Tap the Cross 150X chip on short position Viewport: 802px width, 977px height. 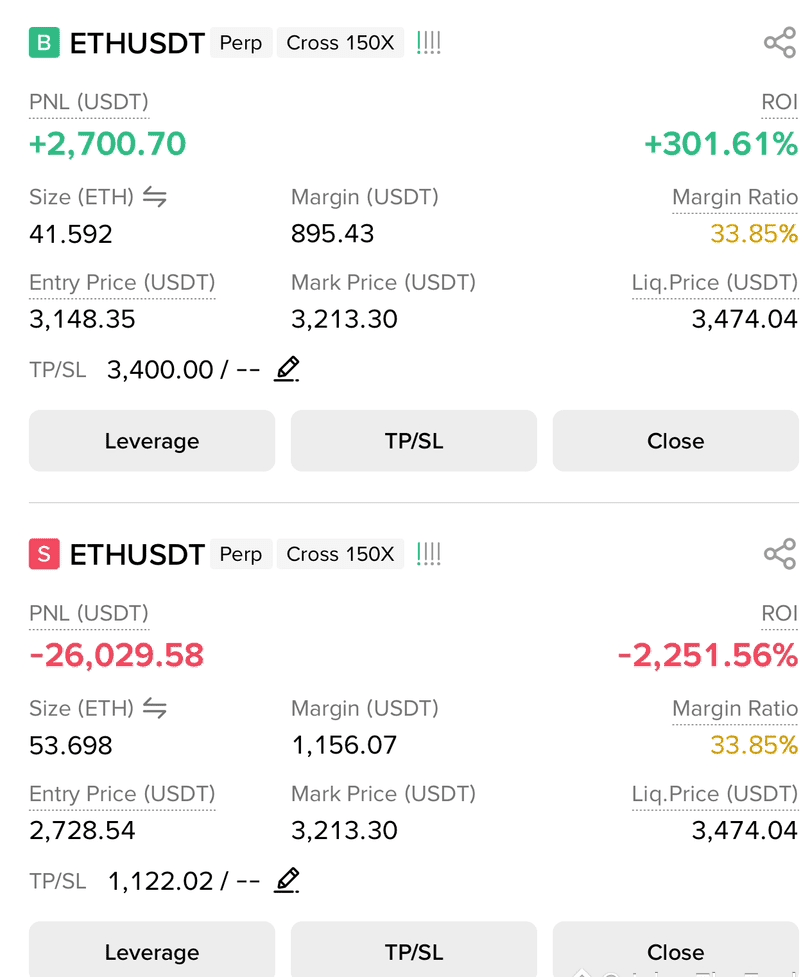[340, 554]
